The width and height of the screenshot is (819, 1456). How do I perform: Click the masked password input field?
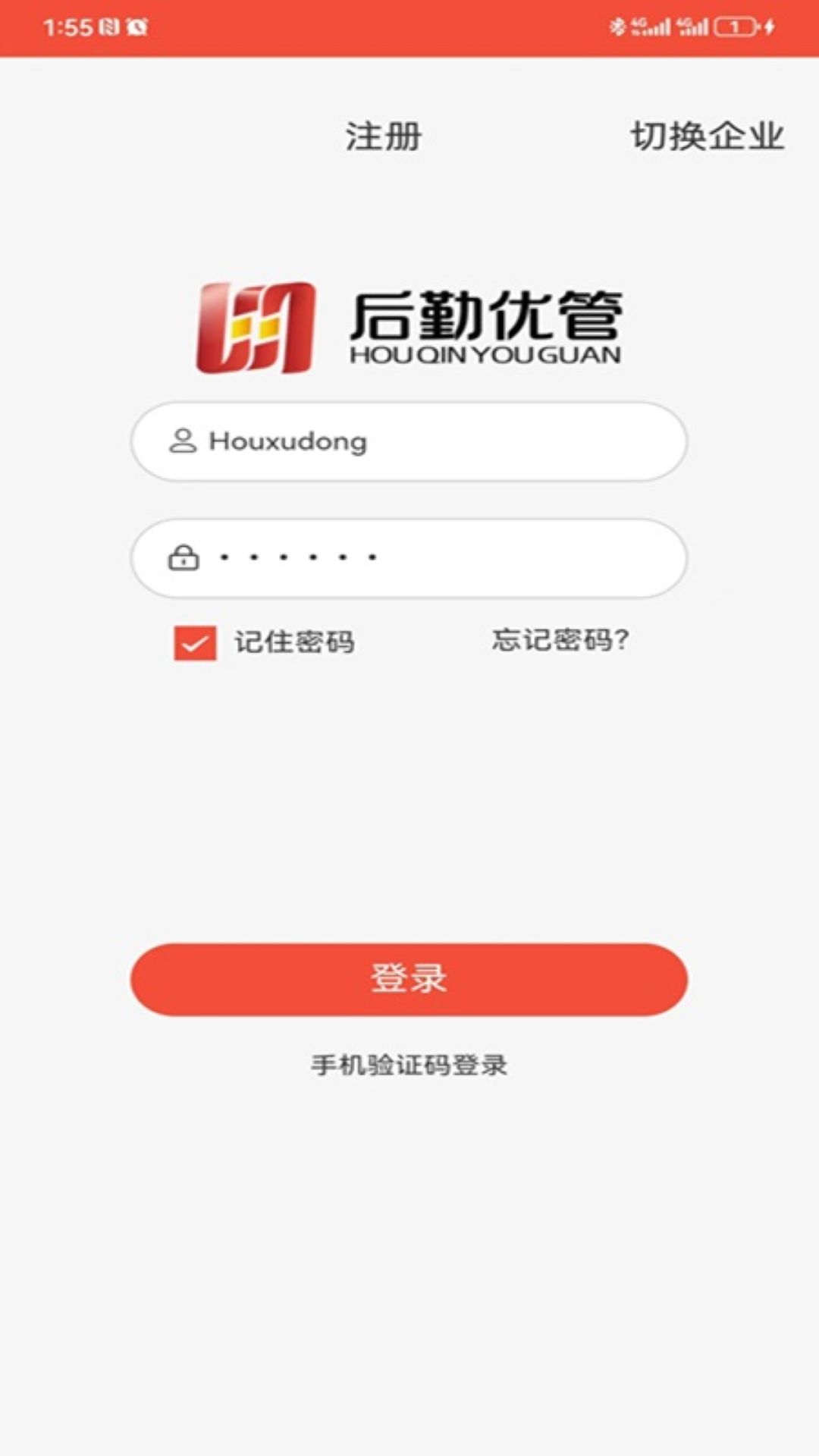point(409,559)
